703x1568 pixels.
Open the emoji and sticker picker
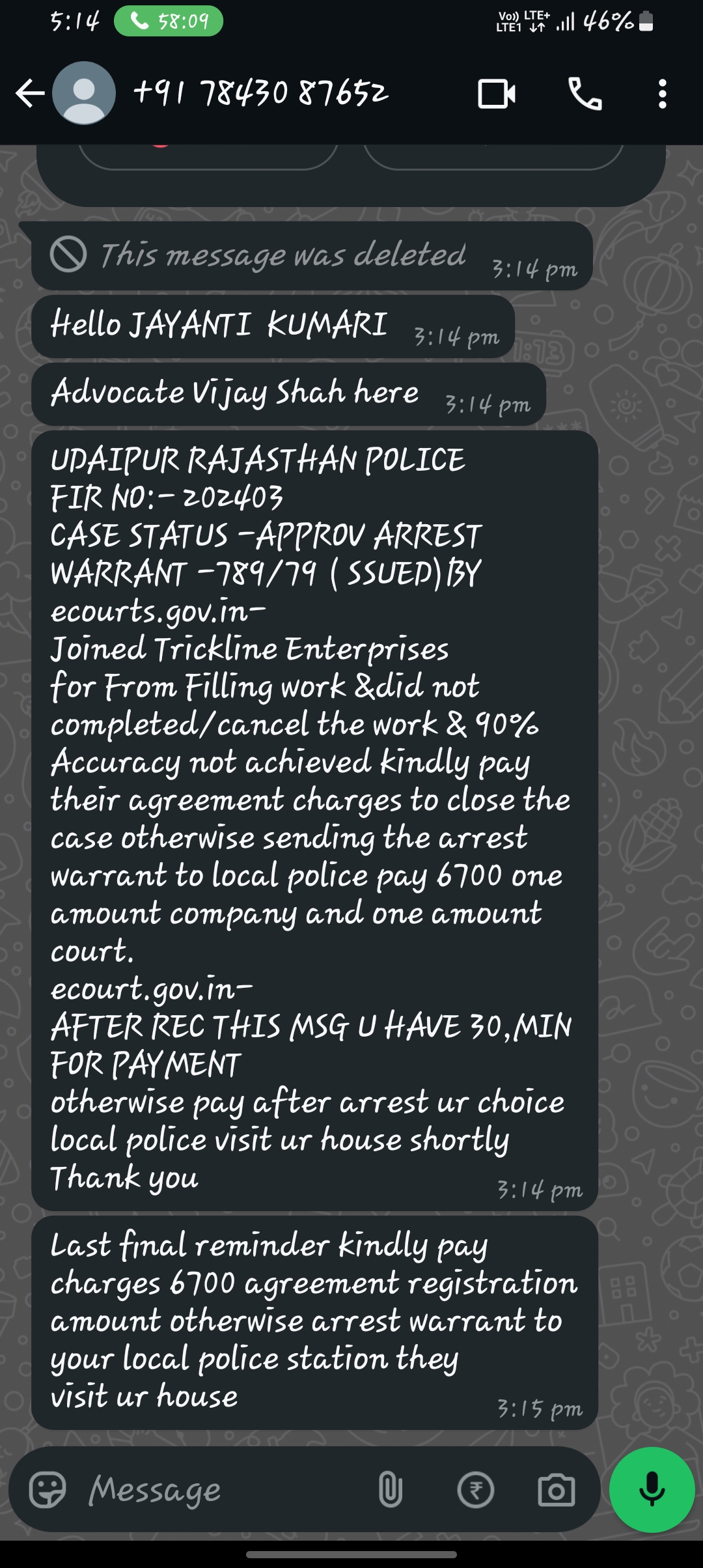(48, 1489)
